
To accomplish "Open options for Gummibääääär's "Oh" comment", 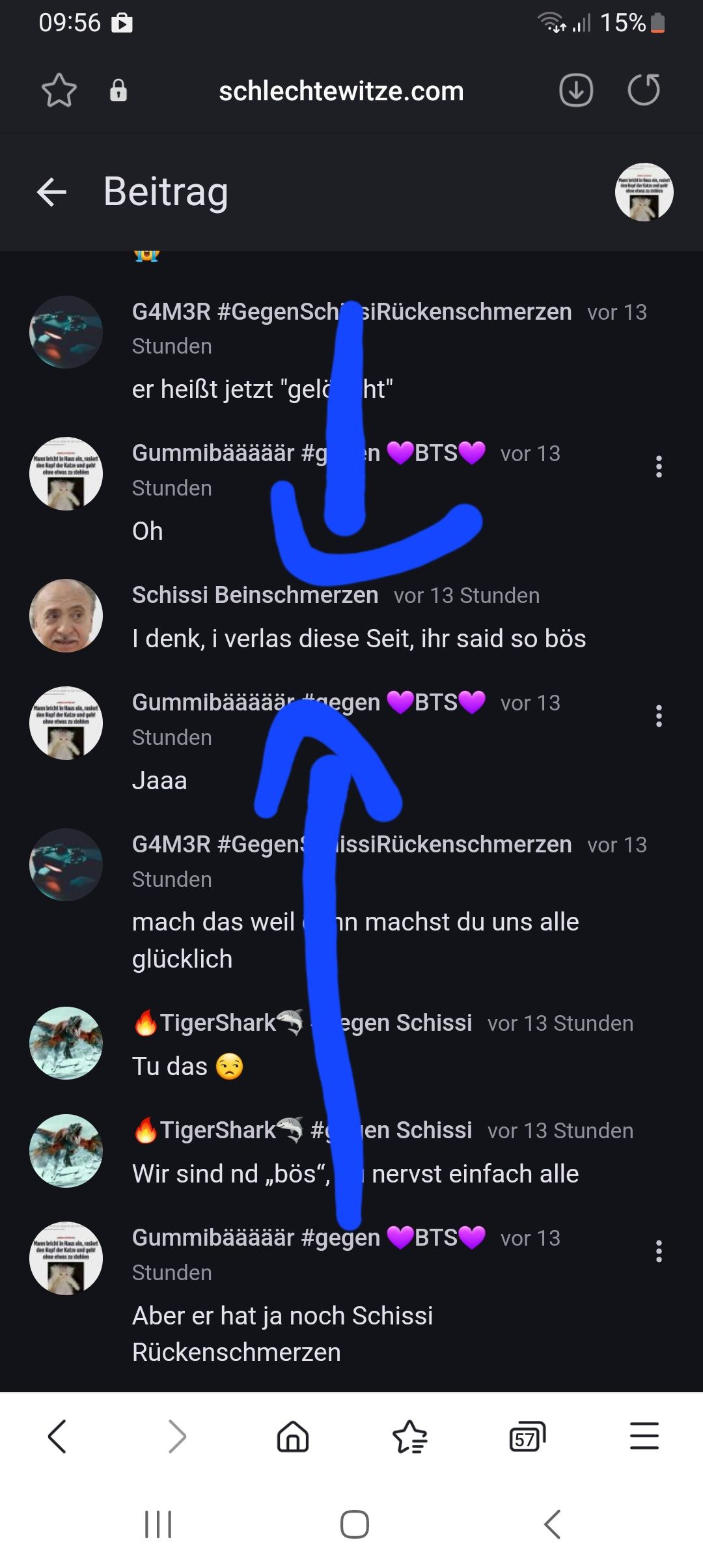I will (659, 466).
